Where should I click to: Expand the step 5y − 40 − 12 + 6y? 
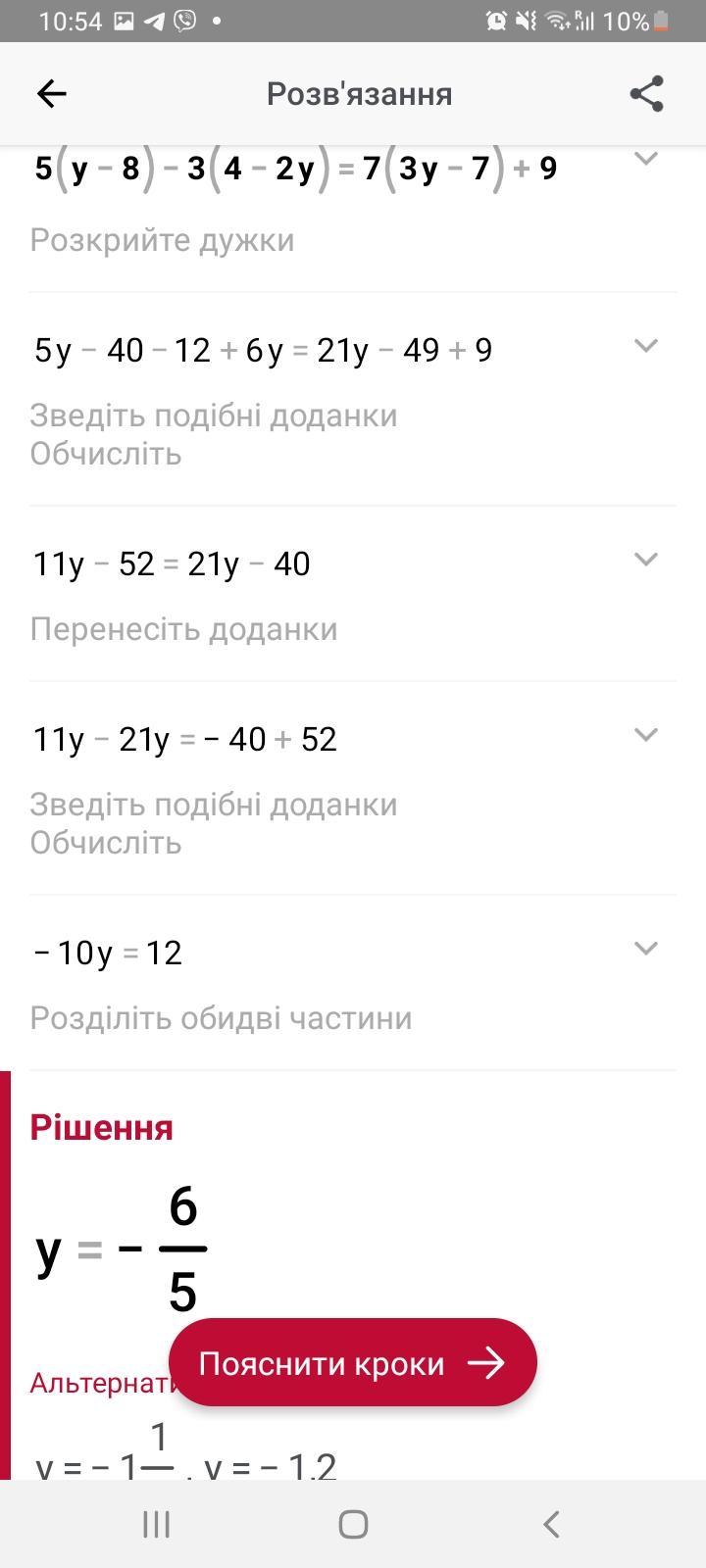(645, 345)
